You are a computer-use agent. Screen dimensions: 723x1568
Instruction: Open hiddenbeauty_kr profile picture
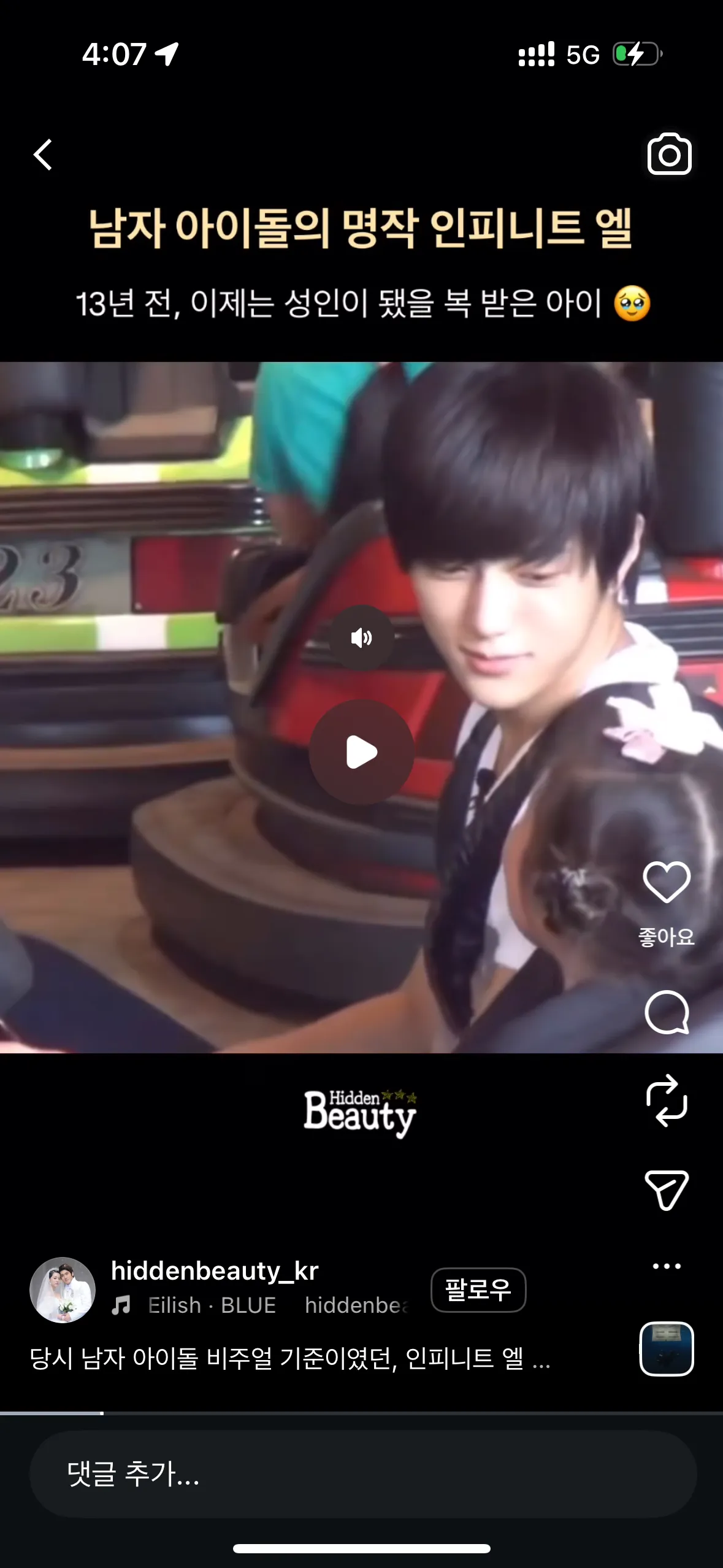[63, 1289]
